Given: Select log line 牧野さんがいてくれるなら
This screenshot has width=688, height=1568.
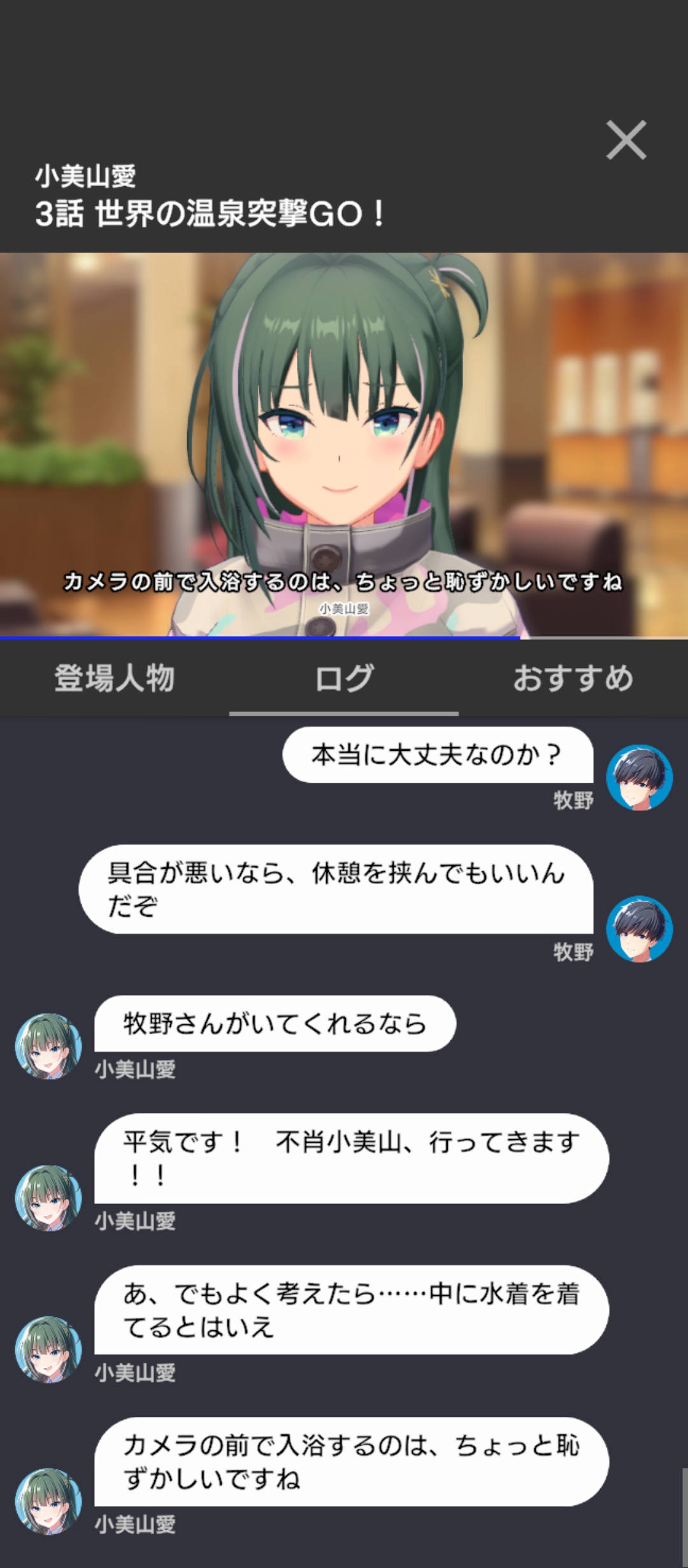Looking at the screenshot, I should coord(275,1024).
